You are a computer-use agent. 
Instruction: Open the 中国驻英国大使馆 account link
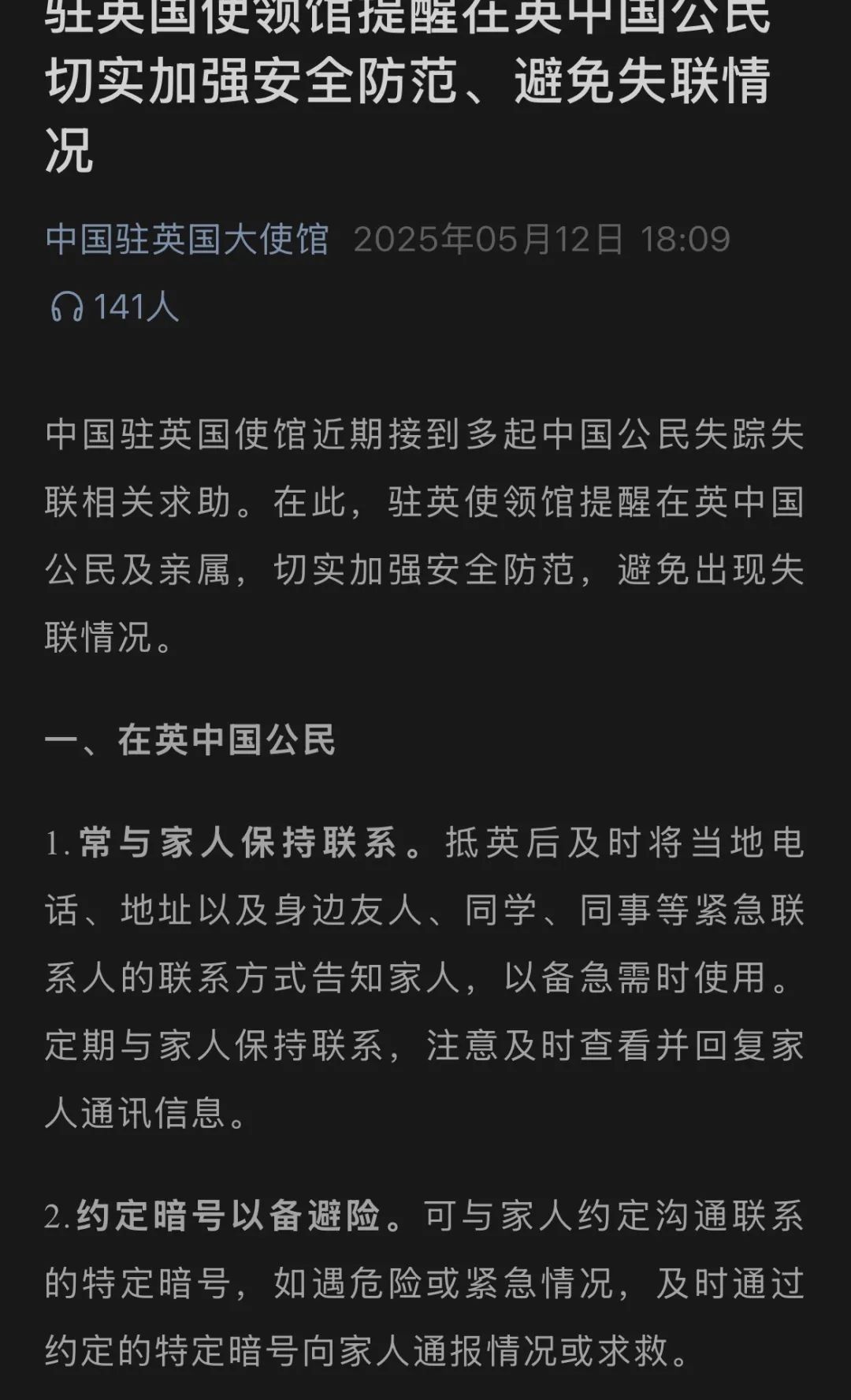tap(187, 239)
